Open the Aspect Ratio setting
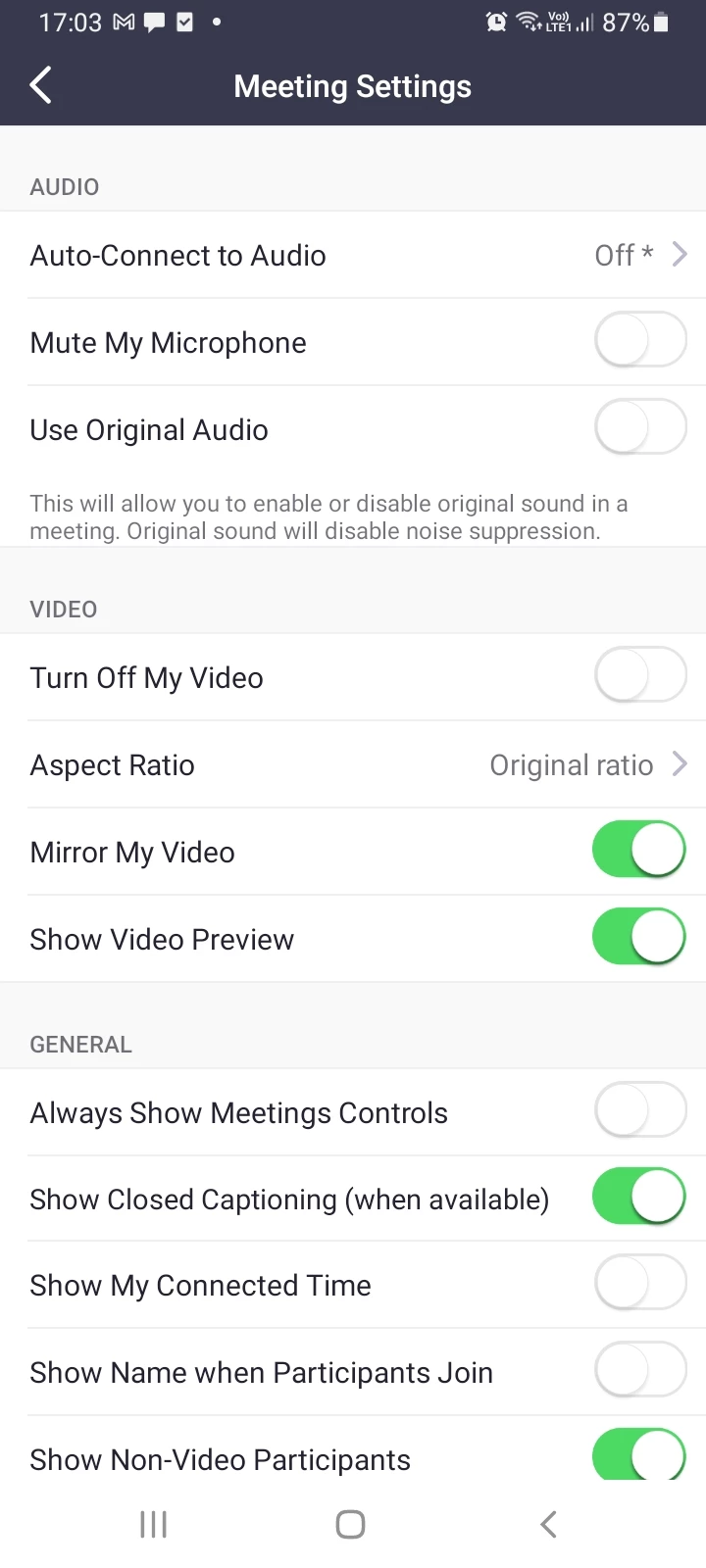Screen dimensions: 706x1568 [x=353, y=765]
